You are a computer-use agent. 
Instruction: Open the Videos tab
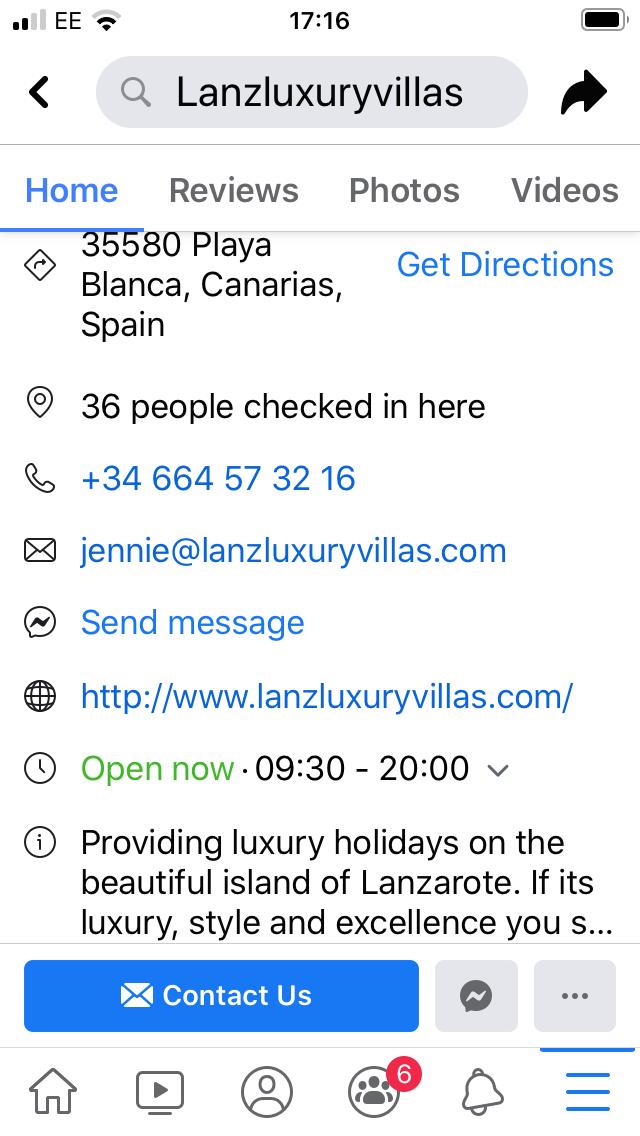pyautogui.click(x=565, y=191)
